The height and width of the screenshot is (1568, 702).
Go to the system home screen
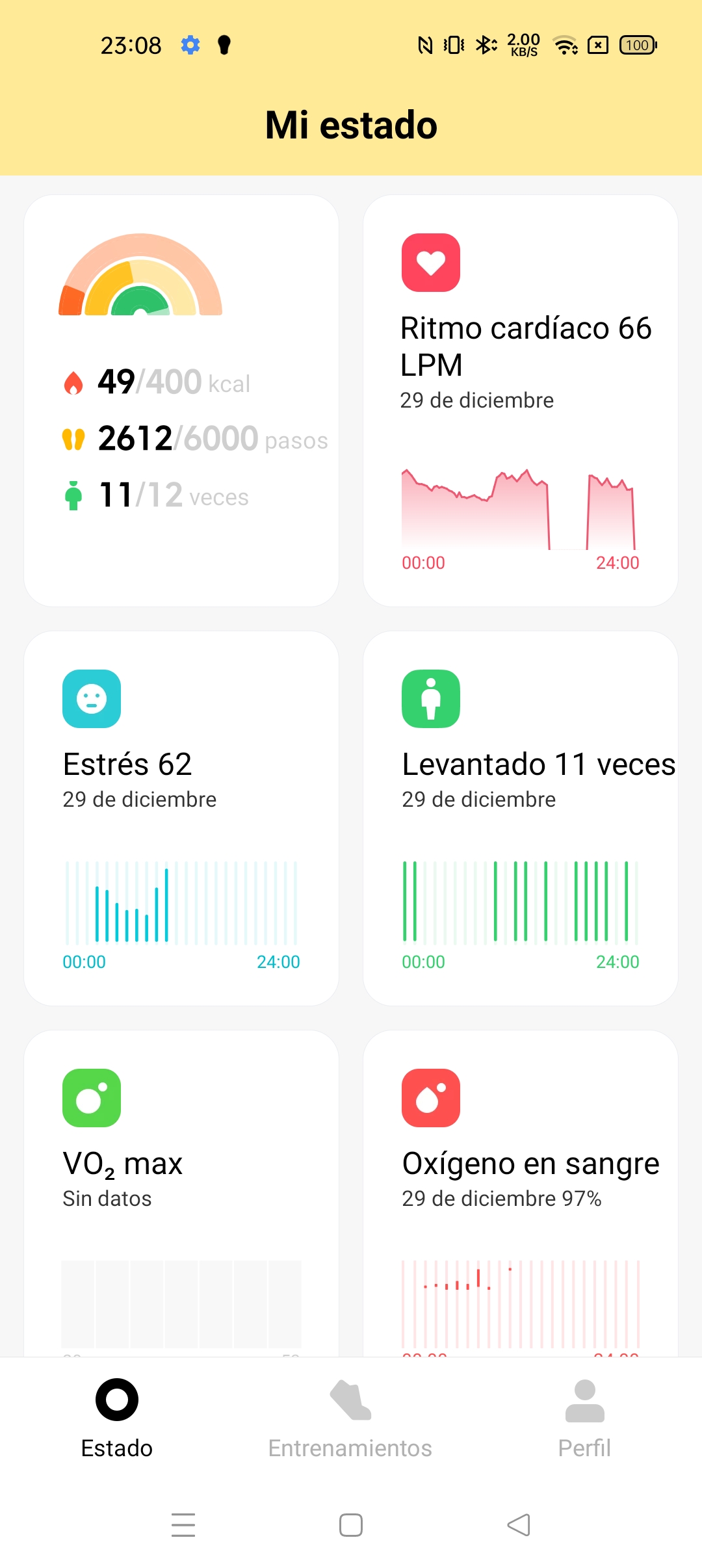click(x=351, y=1524)
